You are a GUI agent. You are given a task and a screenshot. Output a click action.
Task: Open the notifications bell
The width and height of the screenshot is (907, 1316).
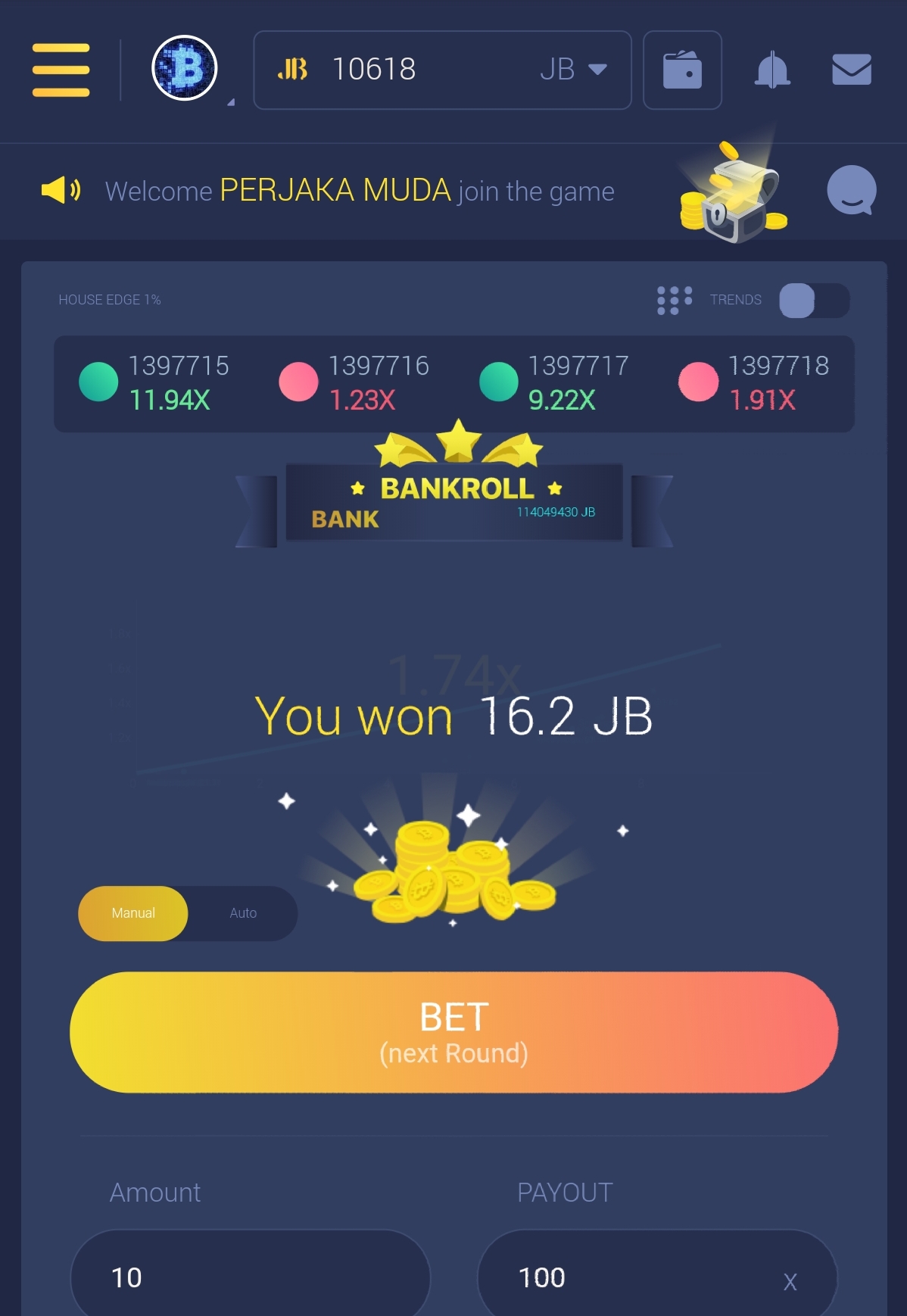click(772, 70)
